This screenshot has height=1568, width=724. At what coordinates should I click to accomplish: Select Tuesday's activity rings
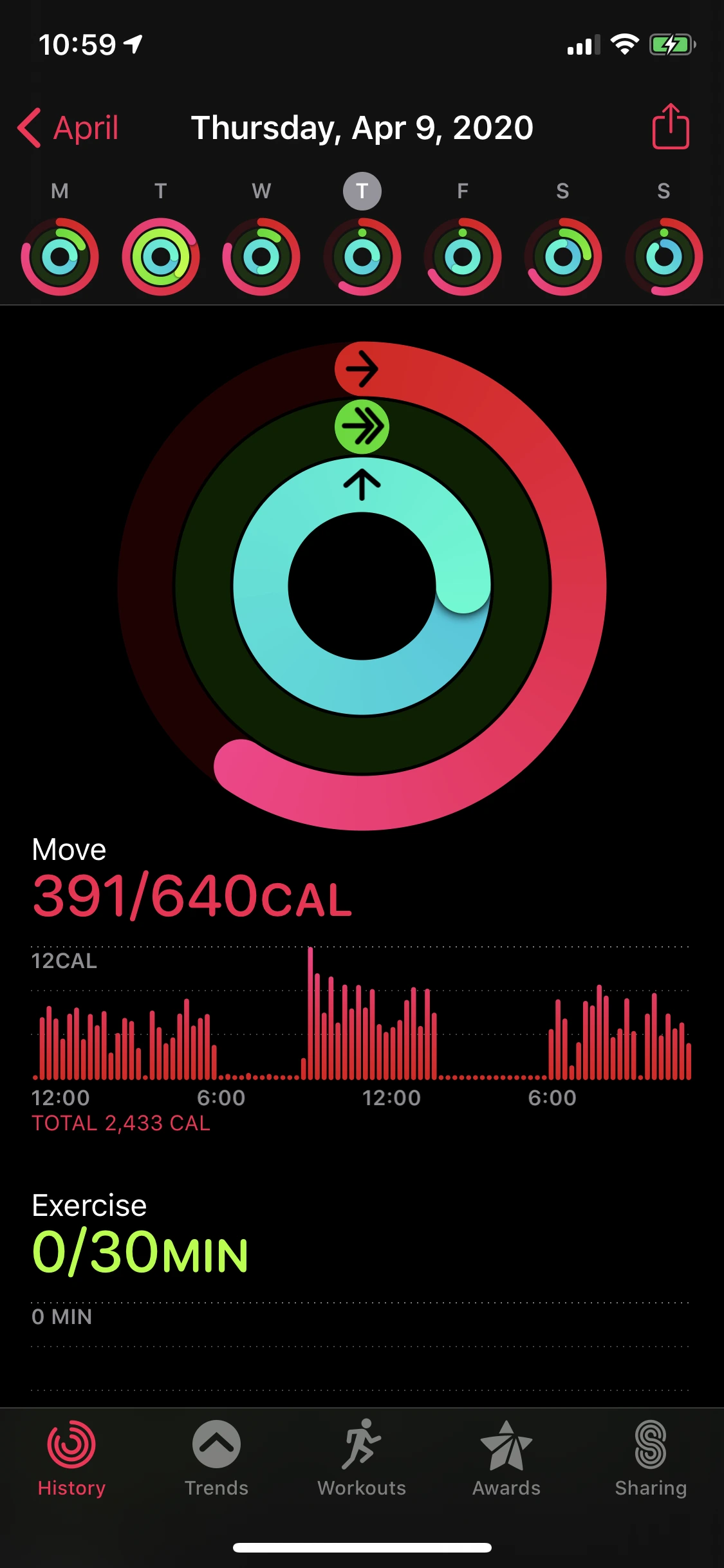pyautogui.click(x=161, y=256)
